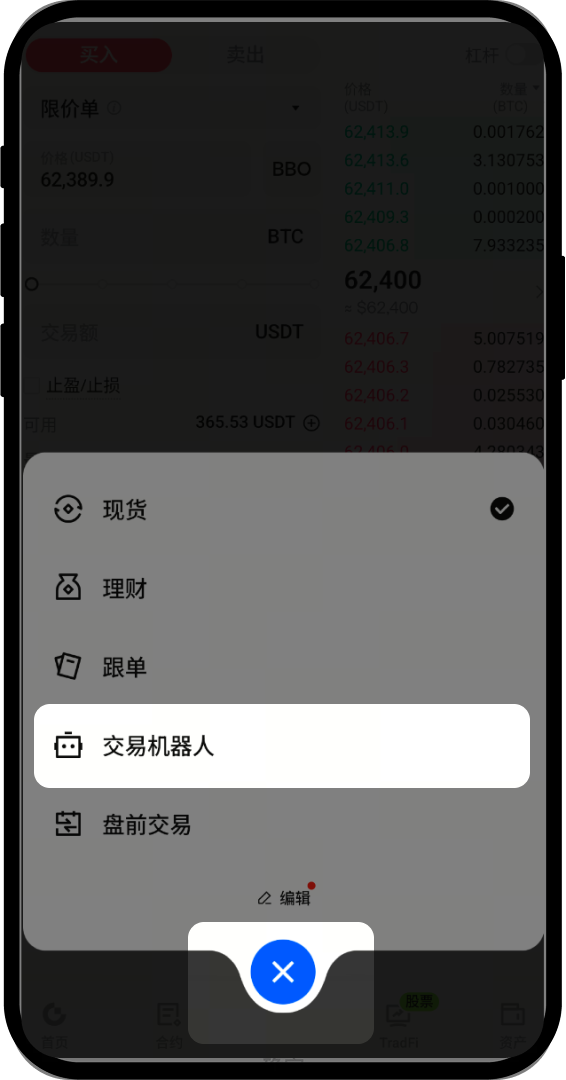This screenshot has height=1080, width=566.
Task: Open 交易机器人 trading bots
Action: click(x=282, y=746)
